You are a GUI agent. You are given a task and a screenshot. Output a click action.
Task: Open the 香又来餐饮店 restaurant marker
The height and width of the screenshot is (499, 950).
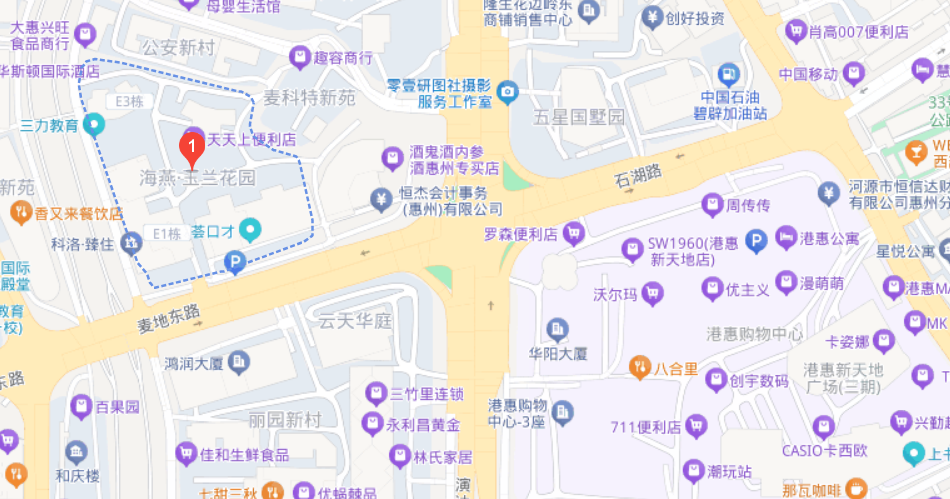21,213
